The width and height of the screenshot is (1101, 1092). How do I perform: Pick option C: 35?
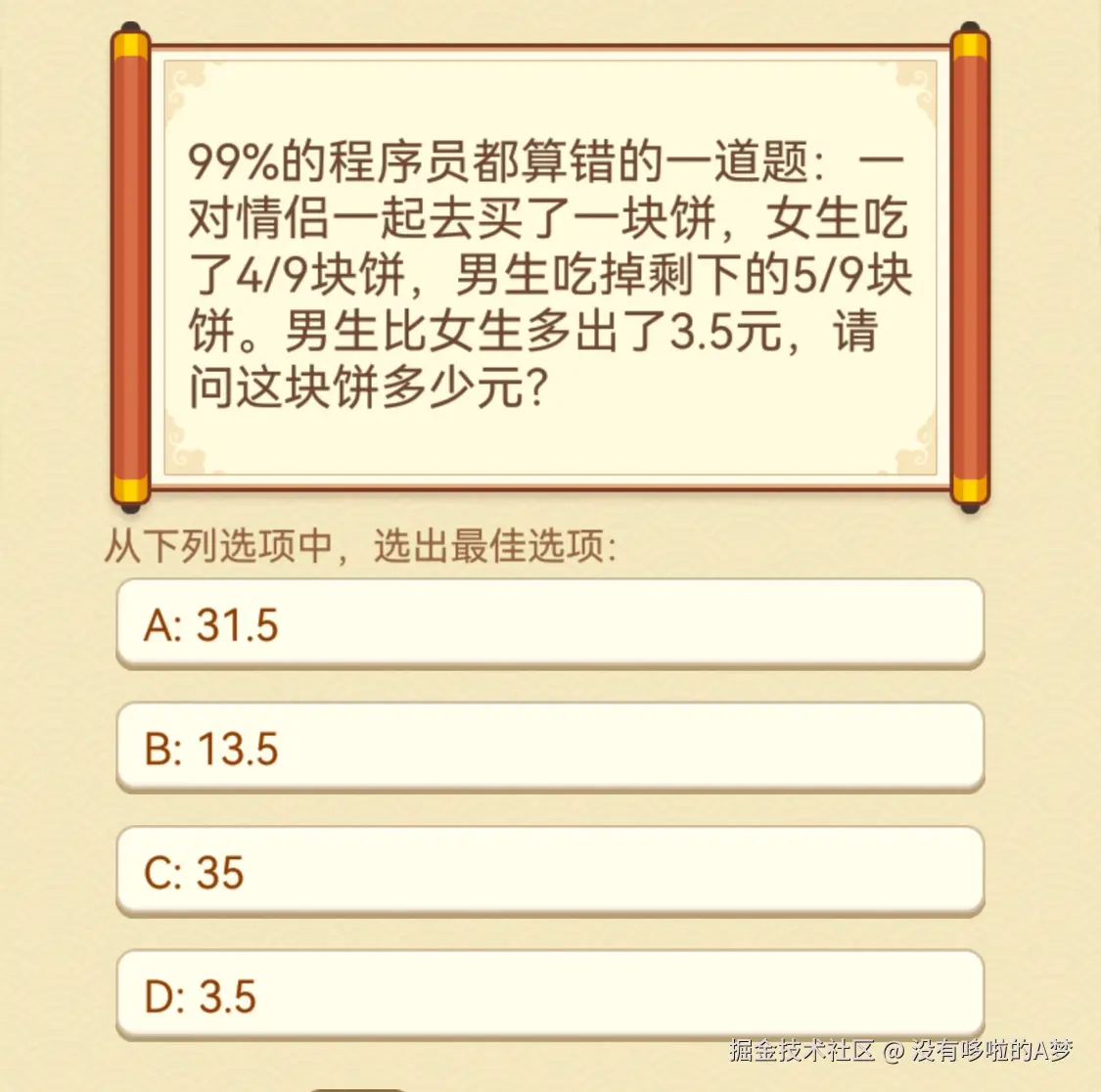[x=550, y=872]
